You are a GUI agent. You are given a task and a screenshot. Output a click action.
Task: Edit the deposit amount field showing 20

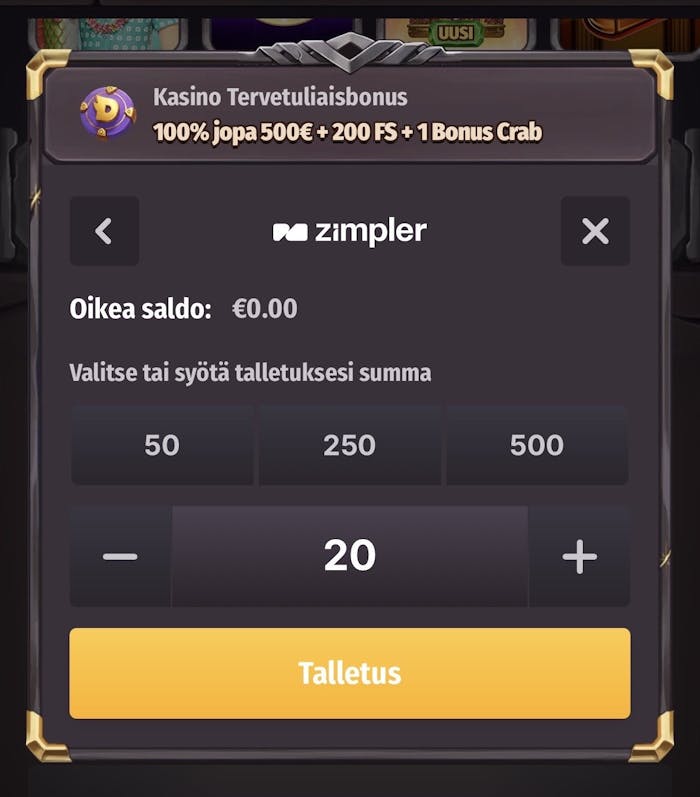349,556
